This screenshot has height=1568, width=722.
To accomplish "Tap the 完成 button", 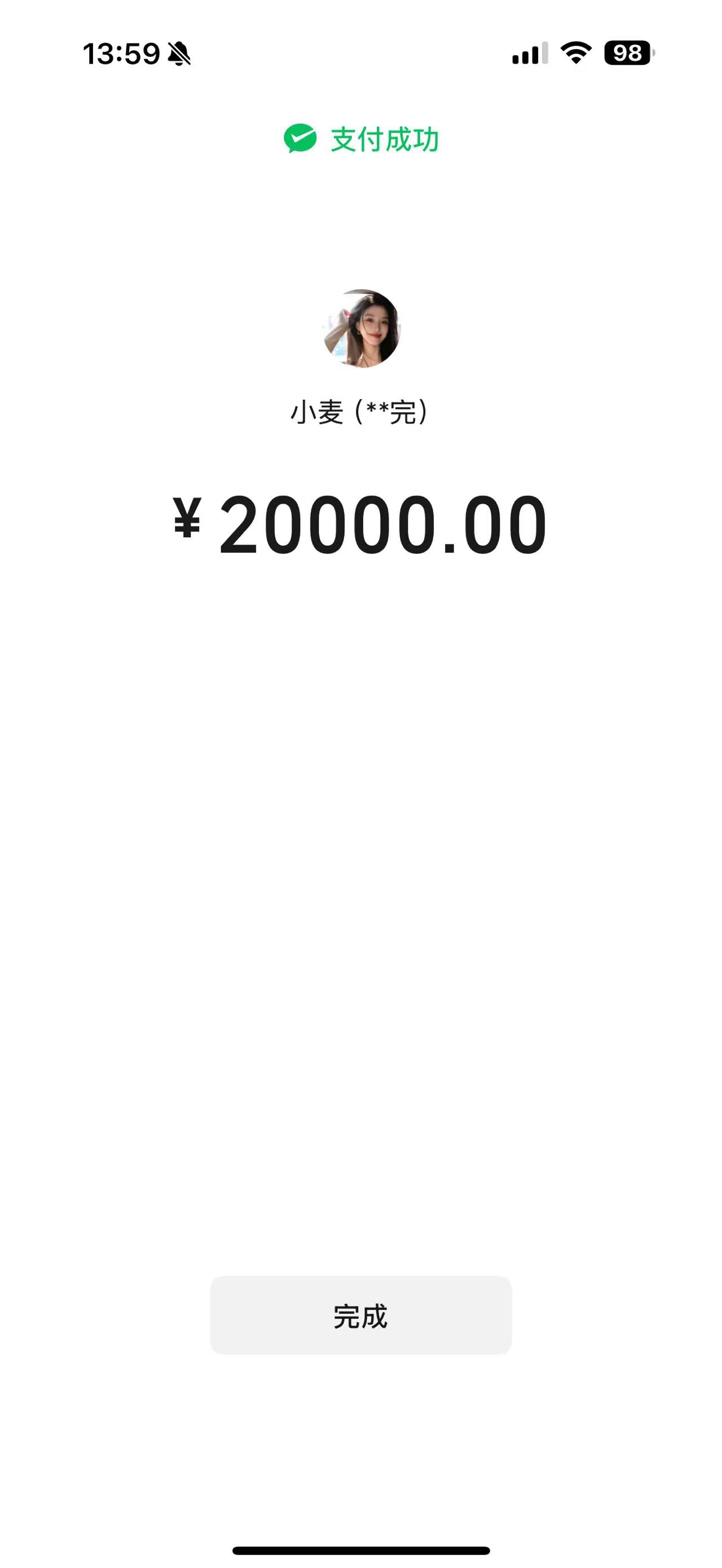I will click(x=360, y=1316).
